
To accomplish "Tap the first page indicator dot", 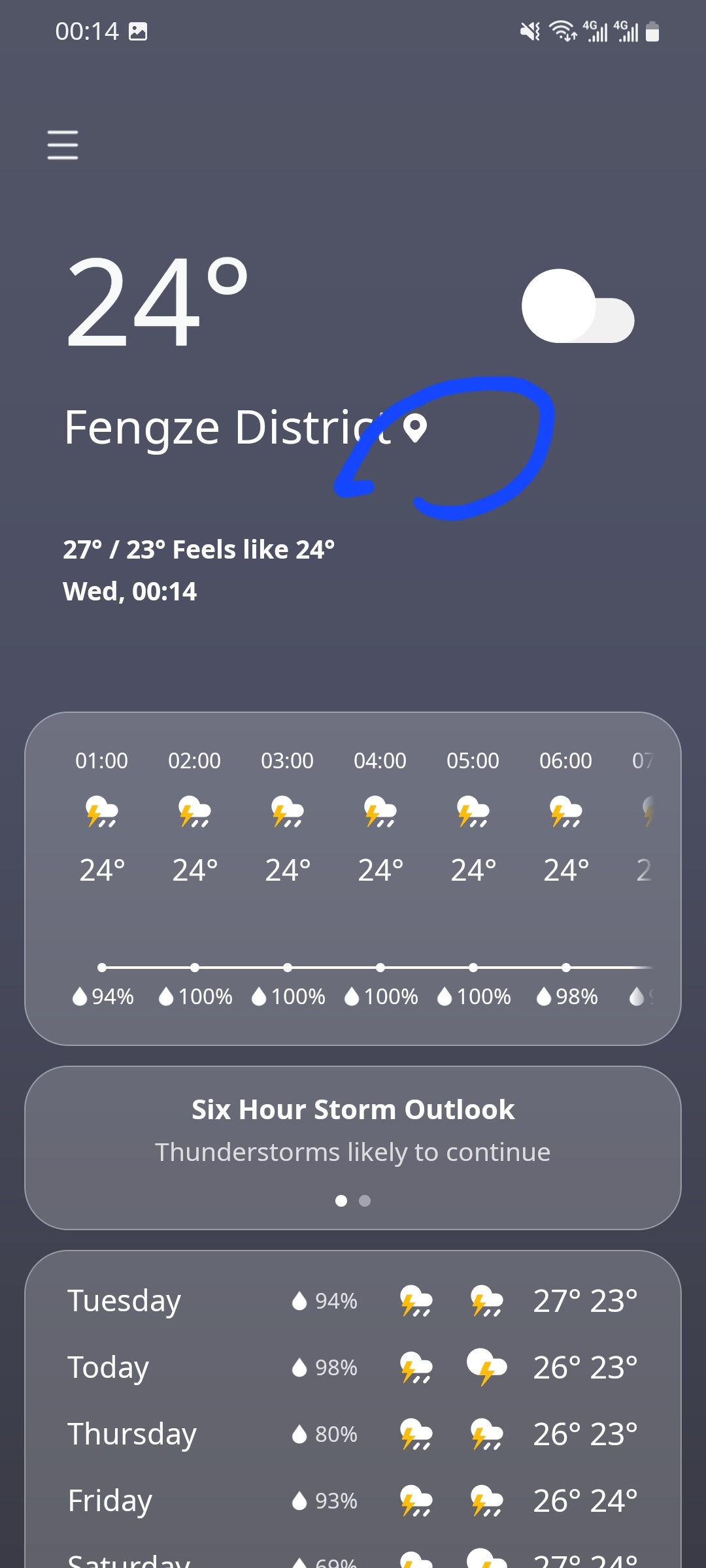I will tap(341, 1200).
